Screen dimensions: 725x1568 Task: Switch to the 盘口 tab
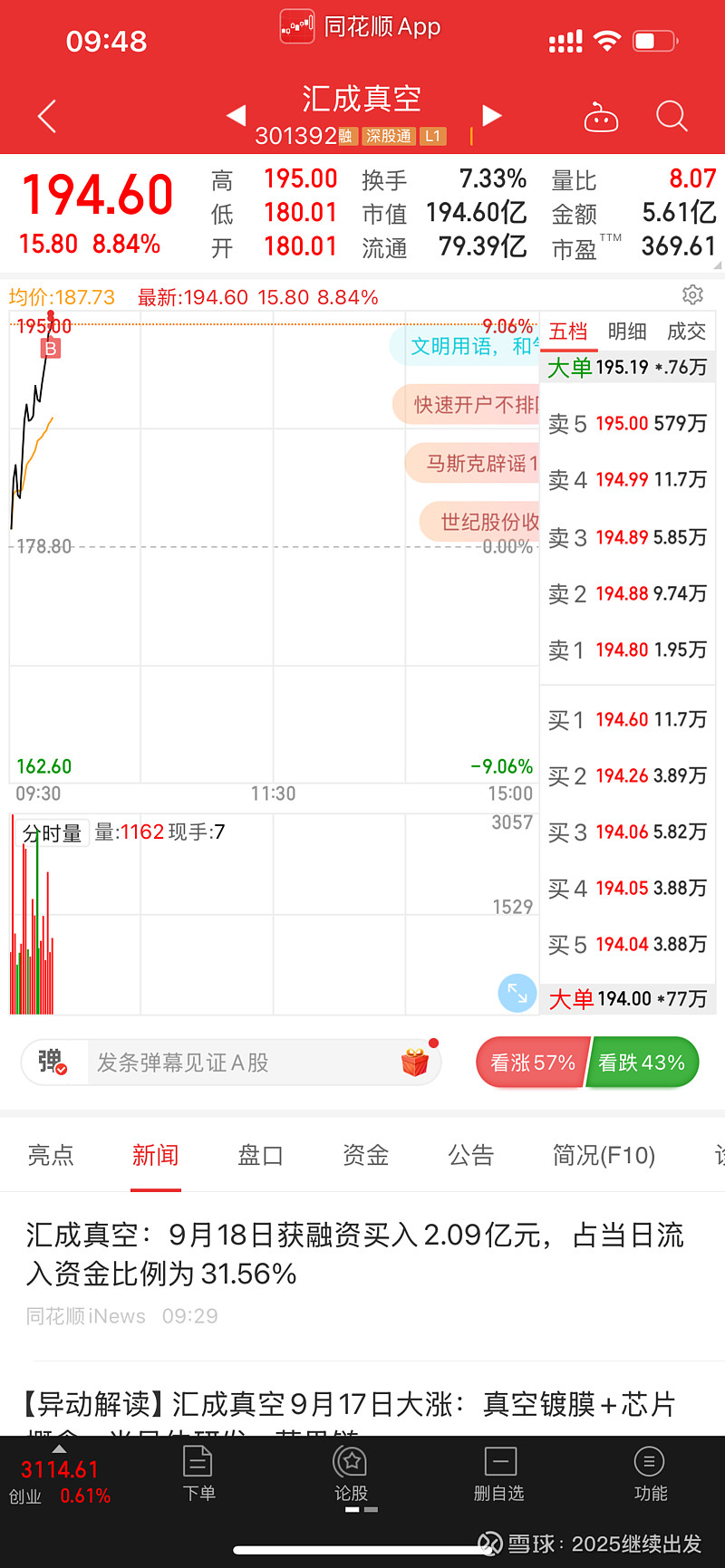pyautogui.click(x=260, y=1155)
